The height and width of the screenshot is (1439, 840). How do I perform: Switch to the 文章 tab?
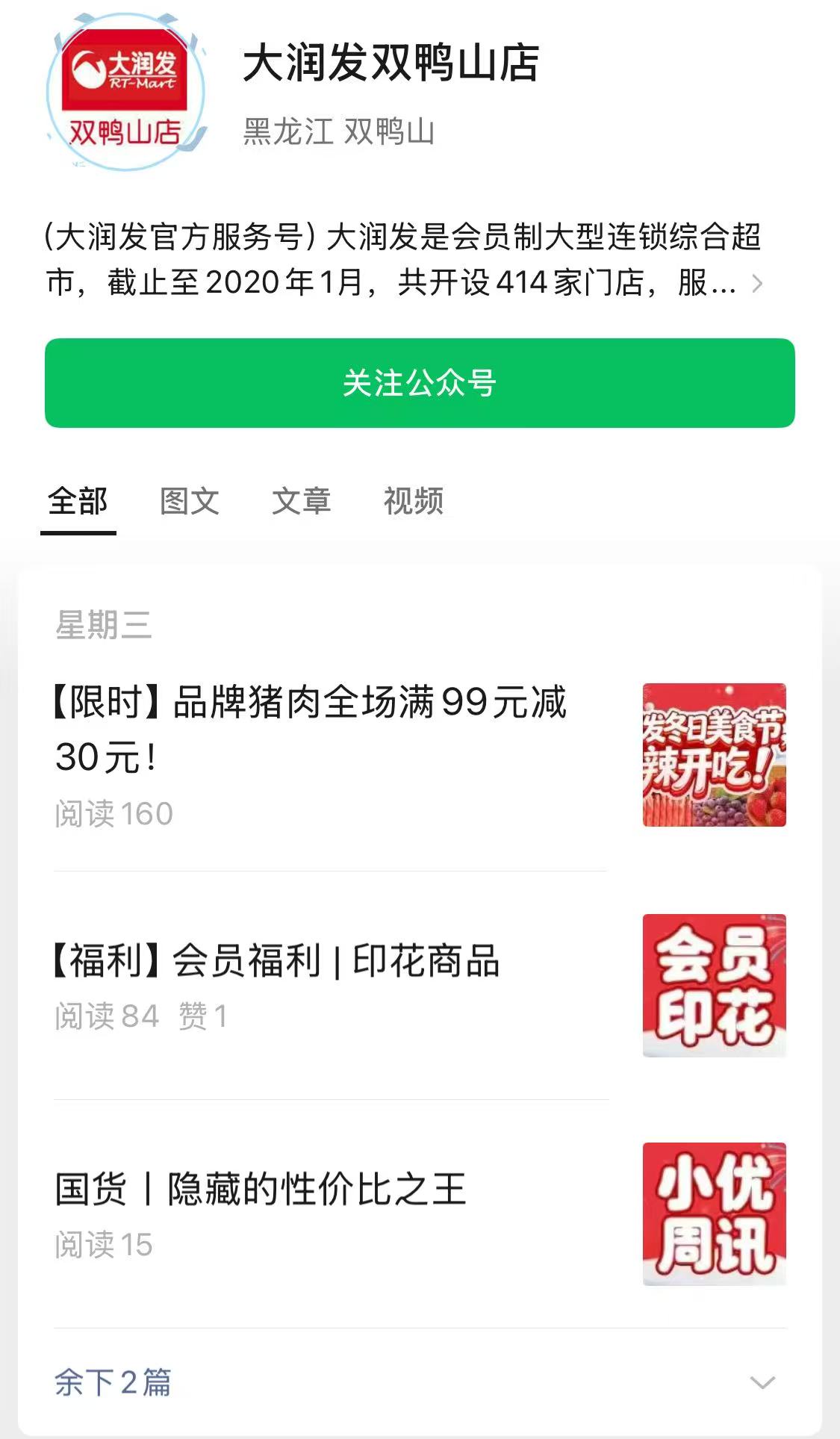[x=301, y=501]
